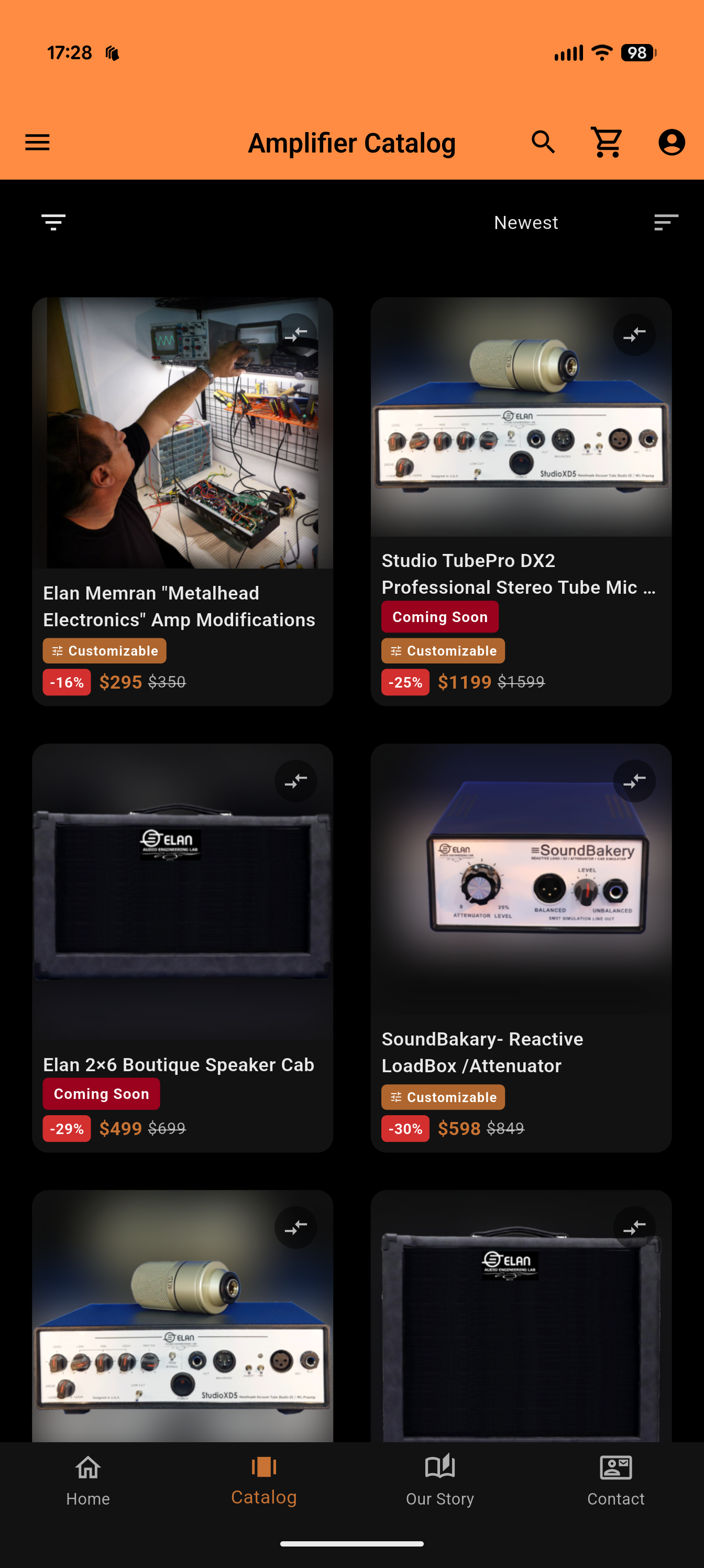Toggle the Coming Soon badge on Elan 2x6 cab
Viewport: 704px width, 1568px height.
click(101, 1093)
